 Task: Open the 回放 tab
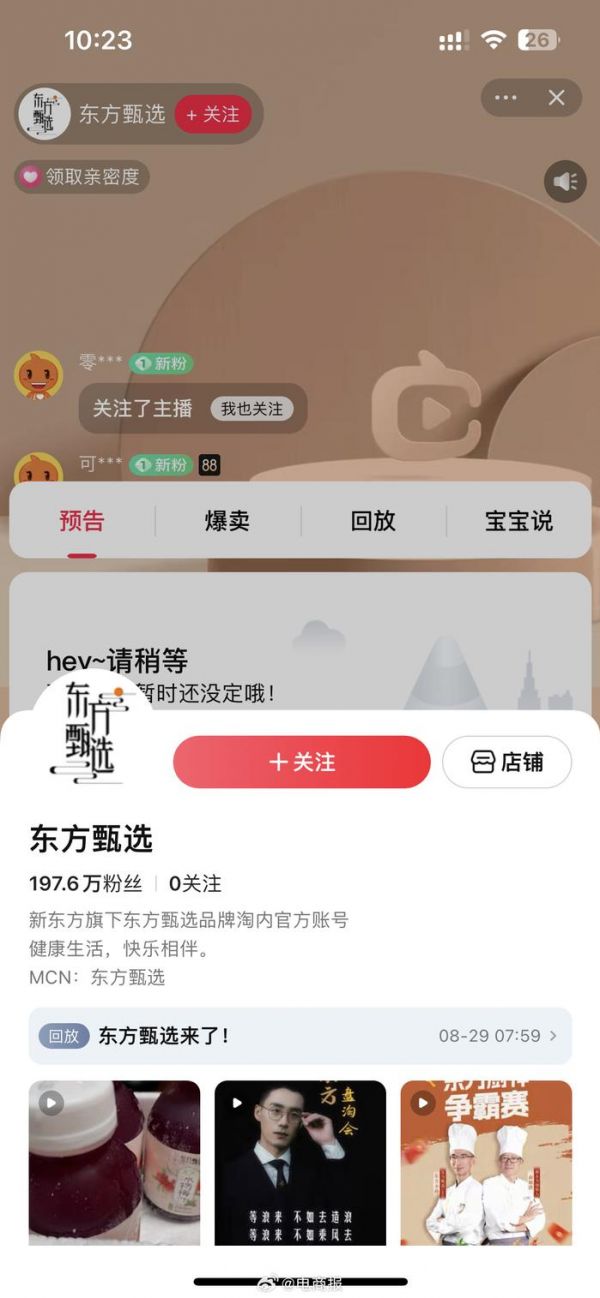coord(373,521)
